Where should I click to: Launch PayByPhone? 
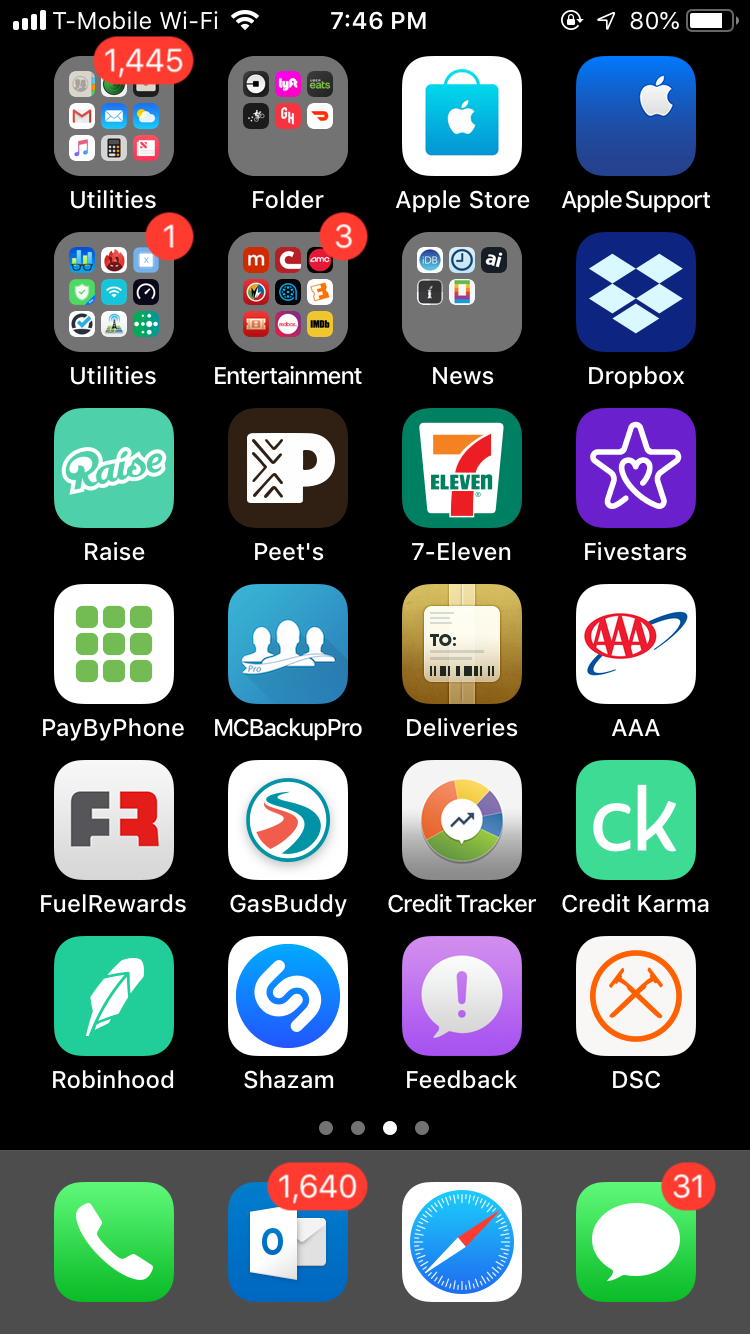114,644
